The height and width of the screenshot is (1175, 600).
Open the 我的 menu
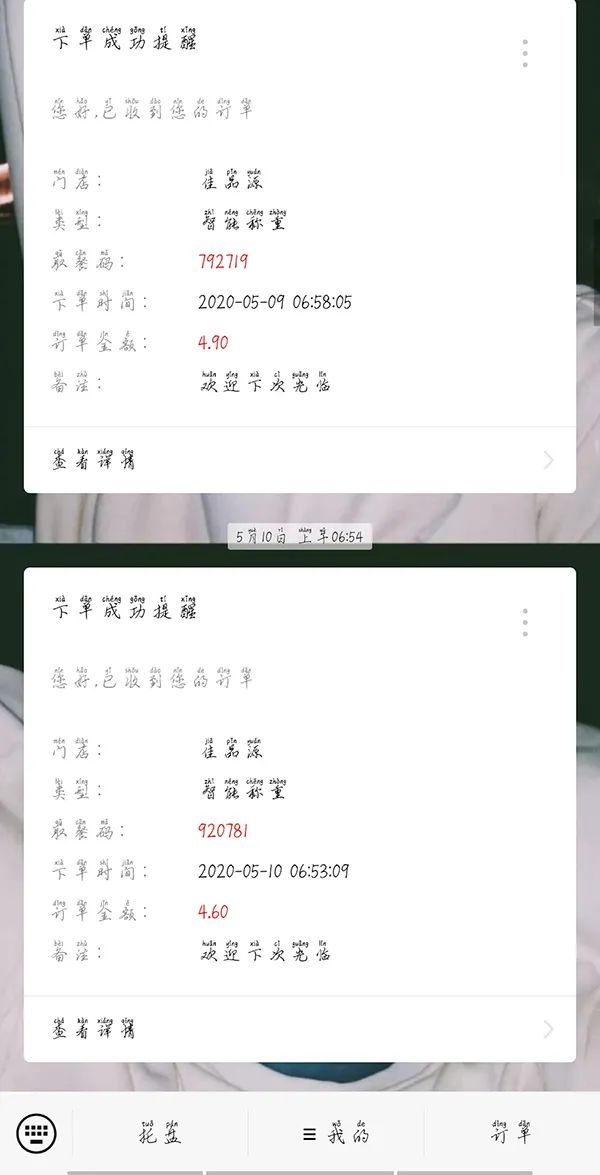(x=337, y=1134)
